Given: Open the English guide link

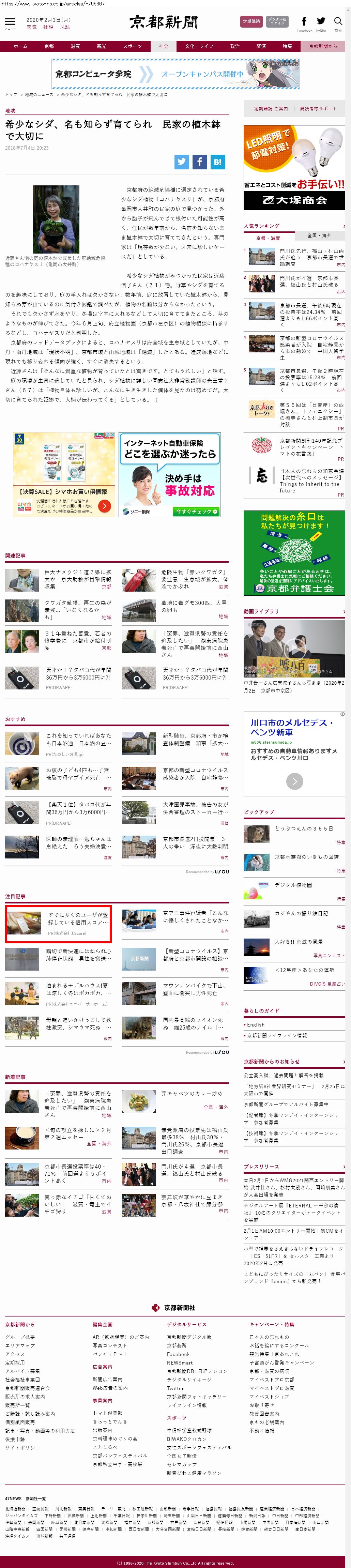Looking at the screenshot, I should pos(256,1024).
